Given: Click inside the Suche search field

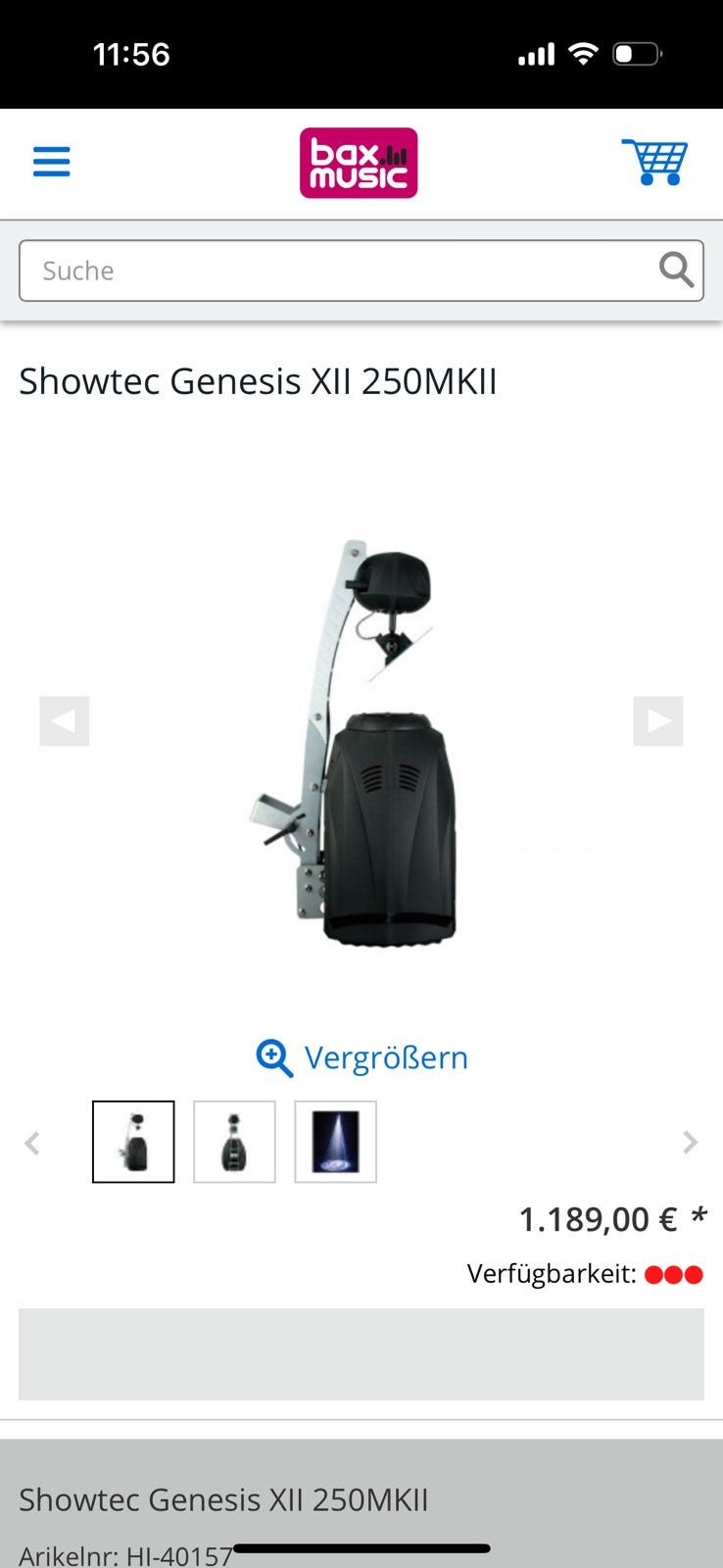Looking at the screenshot, I should point(294,270).
